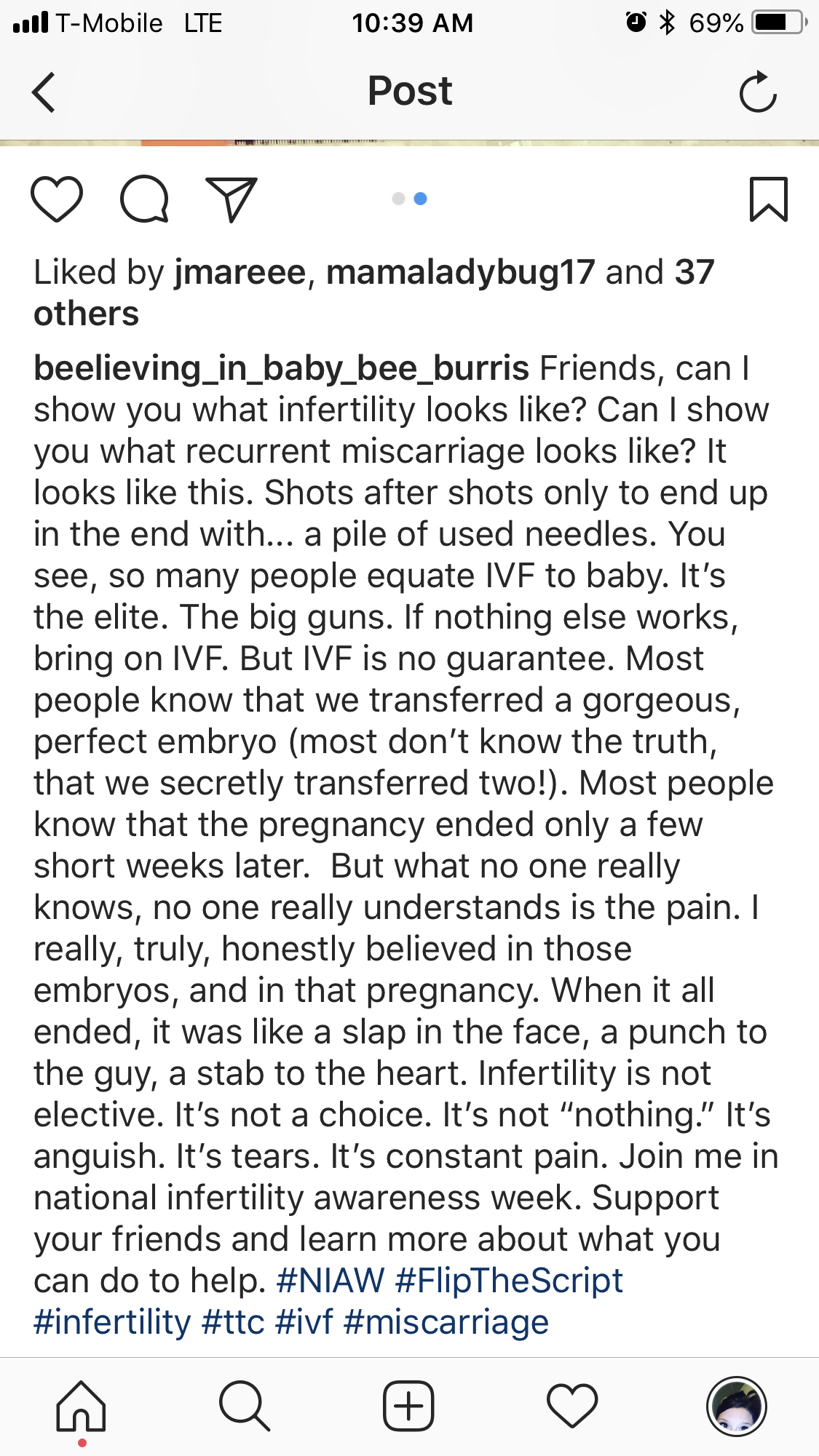819x1456 pixels.
Task: Go back from the Post screen
Action: [44, 92]
